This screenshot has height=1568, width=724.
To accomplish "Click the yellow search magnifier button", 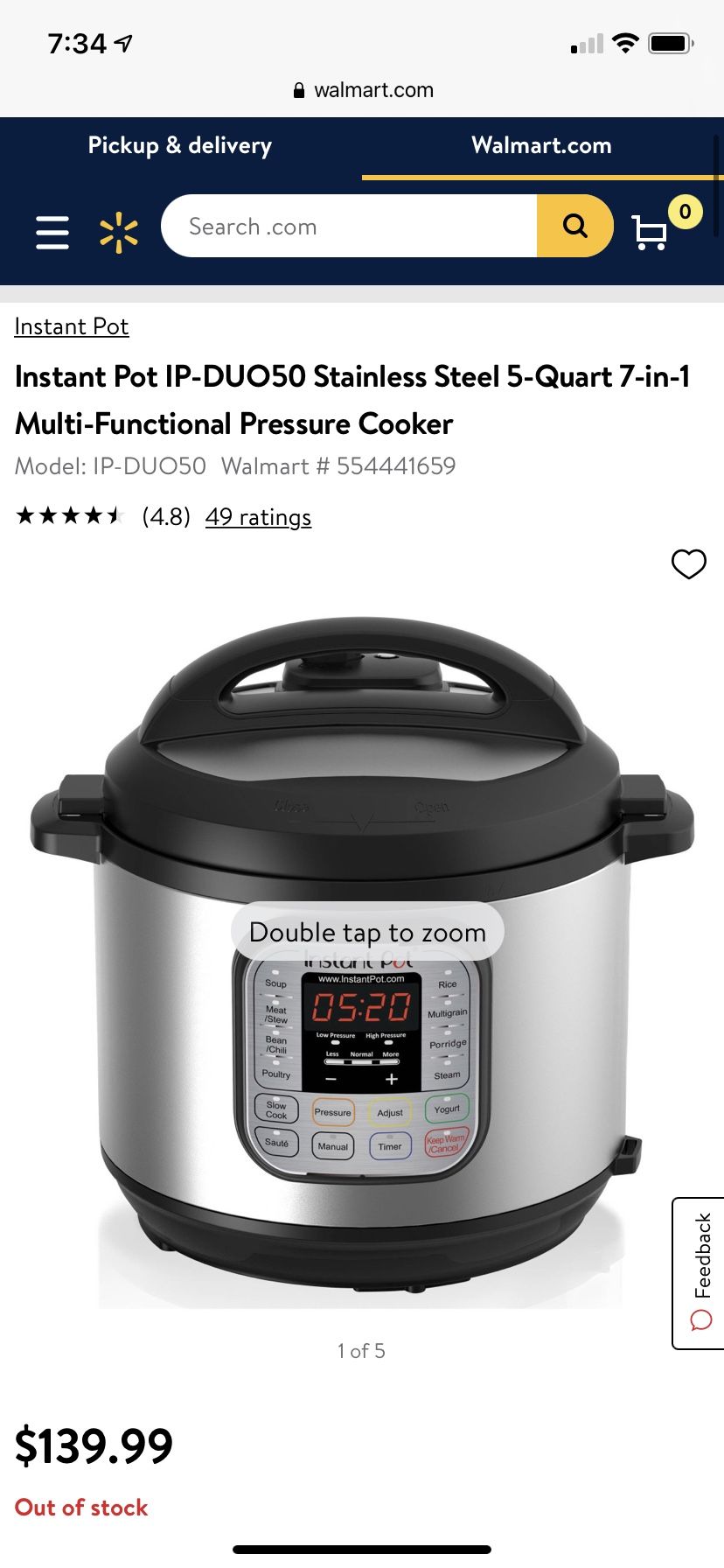I will point(574,226).
